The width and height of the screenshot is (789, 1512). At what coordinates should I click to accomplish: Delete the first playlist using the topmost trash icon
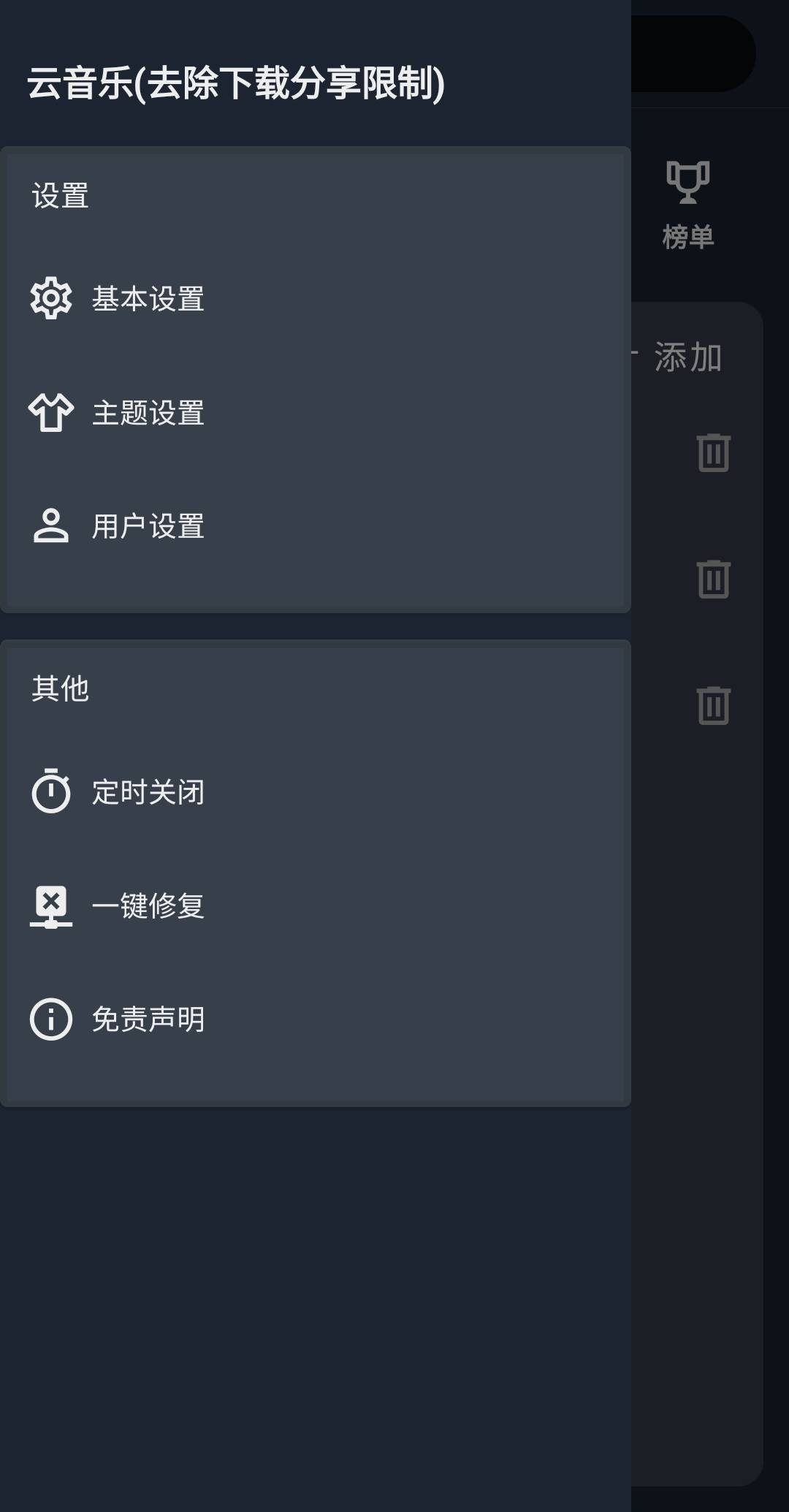pyautogui.click(x=712, y=453)
